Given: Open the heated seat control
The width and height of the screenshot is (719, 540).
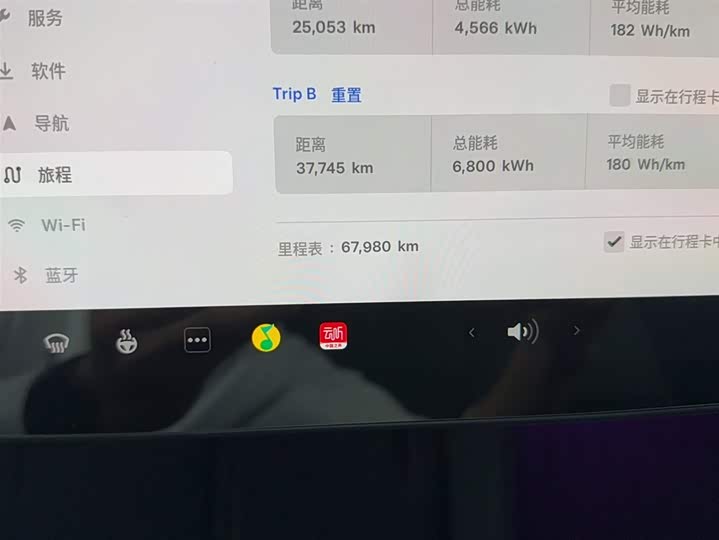Looking at the screenshot, I should point(126,342).
